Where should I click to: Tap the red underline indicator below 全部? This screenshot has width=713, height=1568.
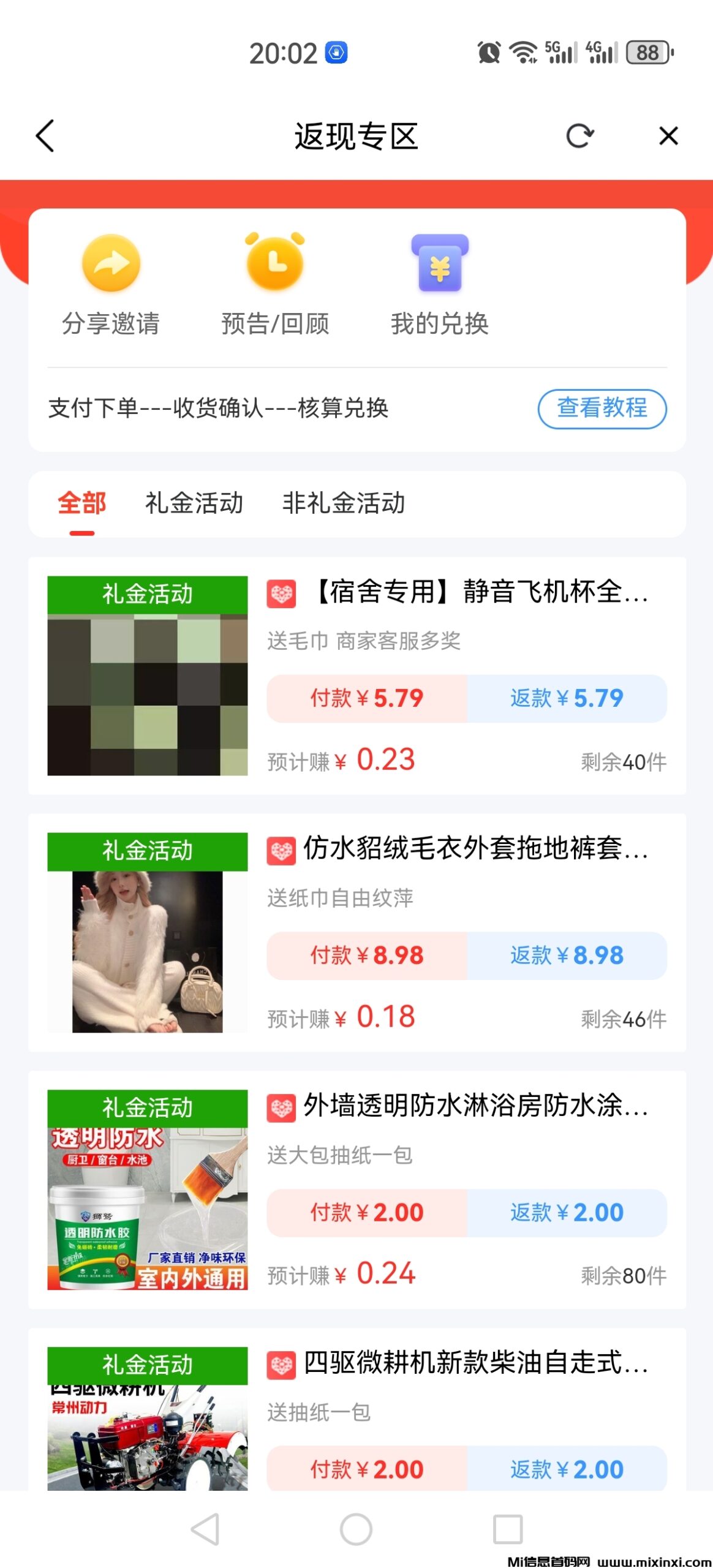tap(81, 533)
